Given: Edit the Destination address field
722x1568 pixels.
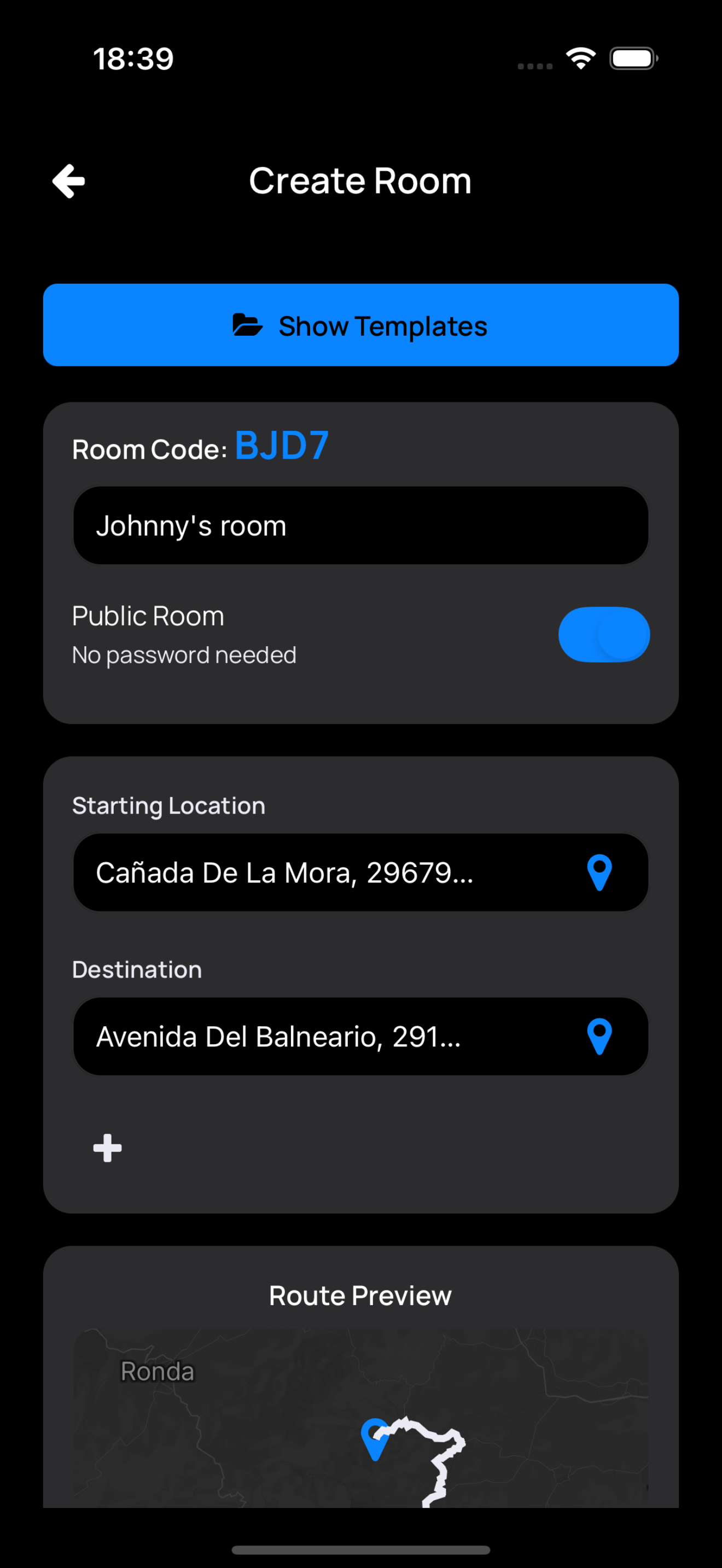Looking at the screenshot, I should (323, 1036).
